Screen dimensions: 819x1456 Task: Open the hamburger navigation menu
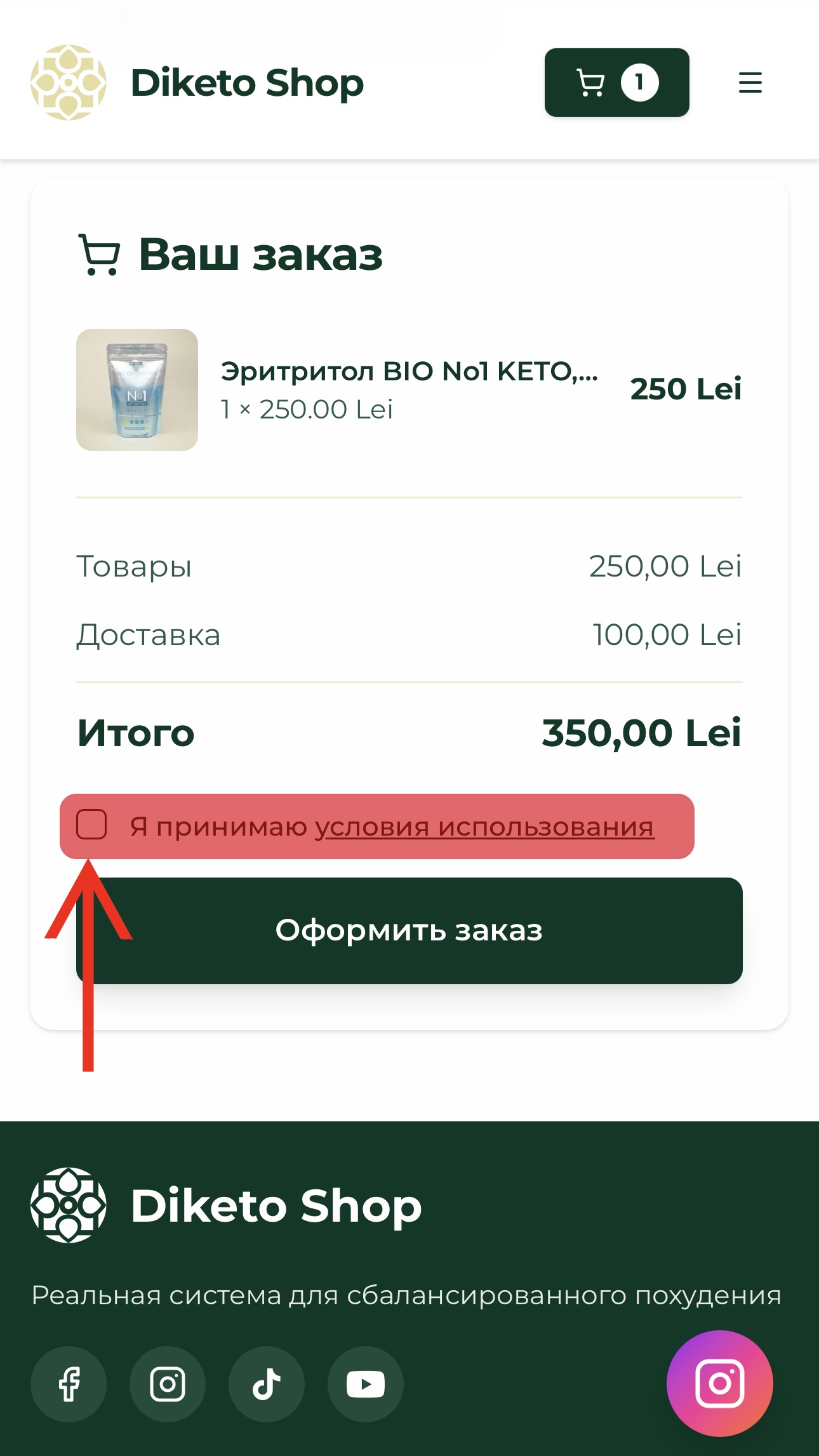pyautogui.click(x=750, y=83)
